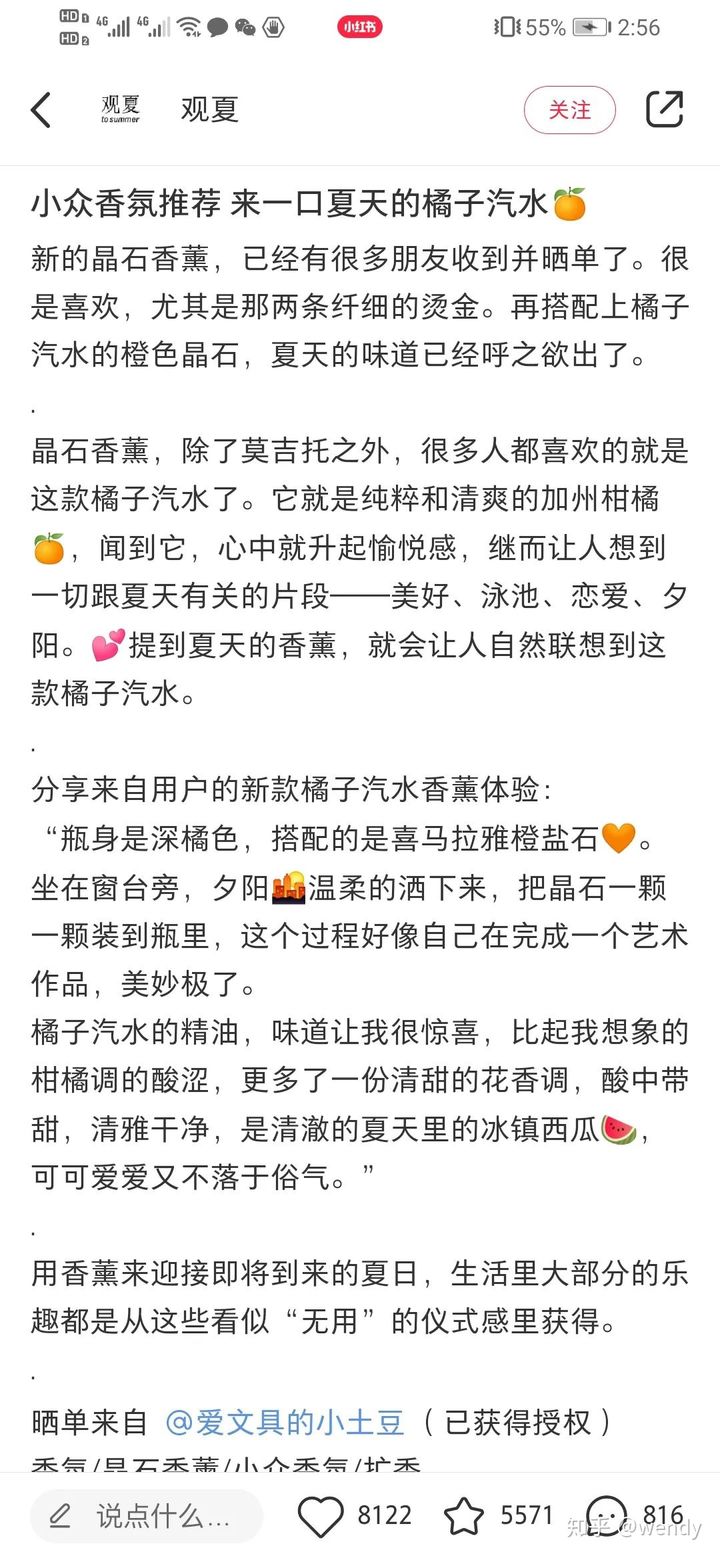Open the @爱文具的小土豆 mention link
This screenshot has height=1560, width=720.
click(x=284, y=1421)
